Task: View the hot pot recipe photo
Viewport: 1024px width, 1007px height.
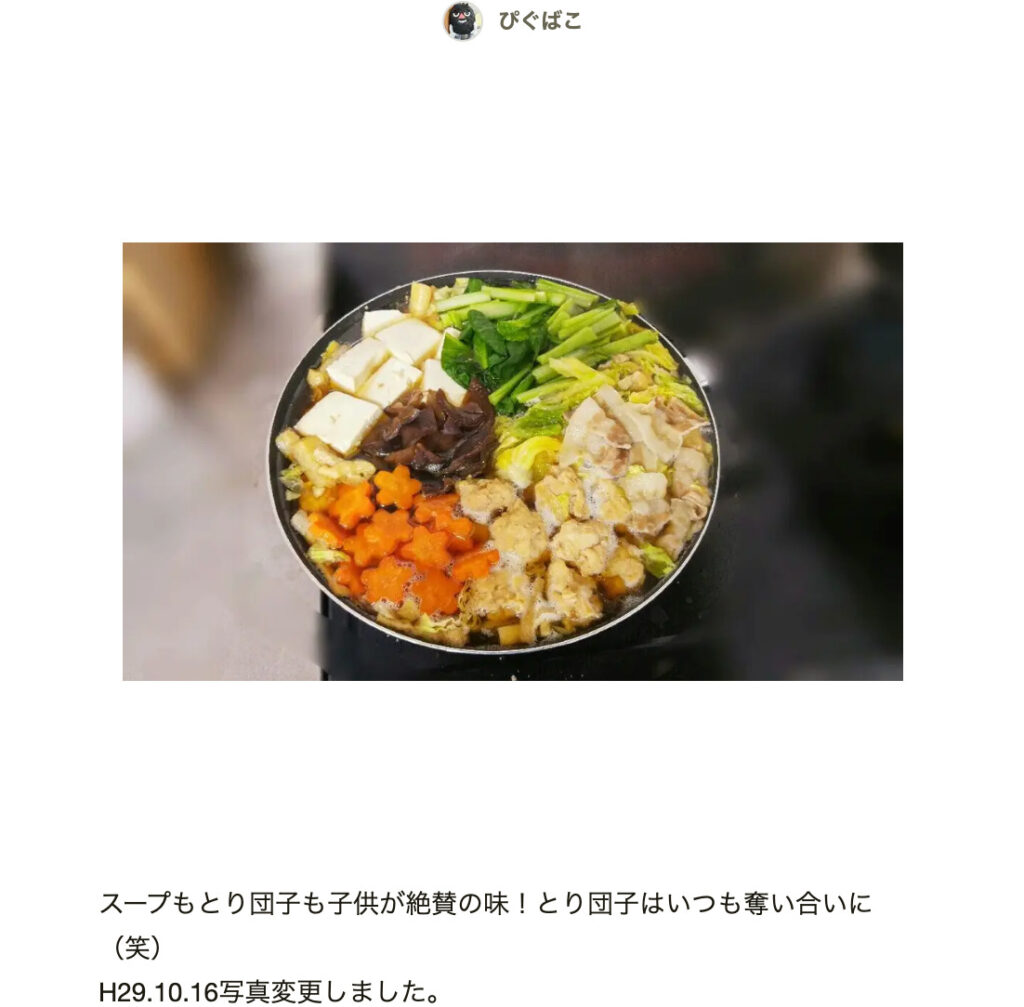Action: [x=512, y=461]
